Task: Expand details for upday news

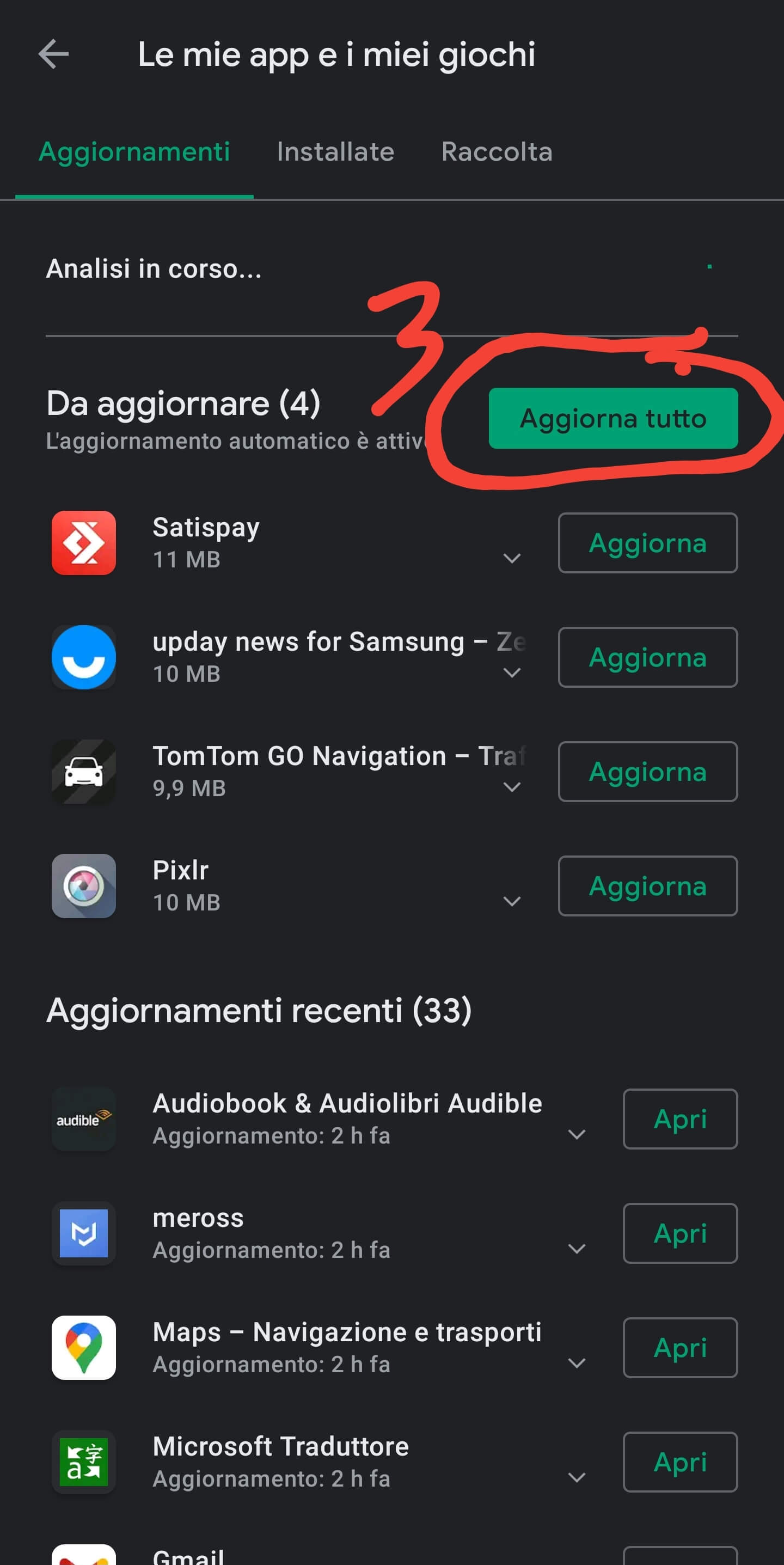Action: (512, 673)
